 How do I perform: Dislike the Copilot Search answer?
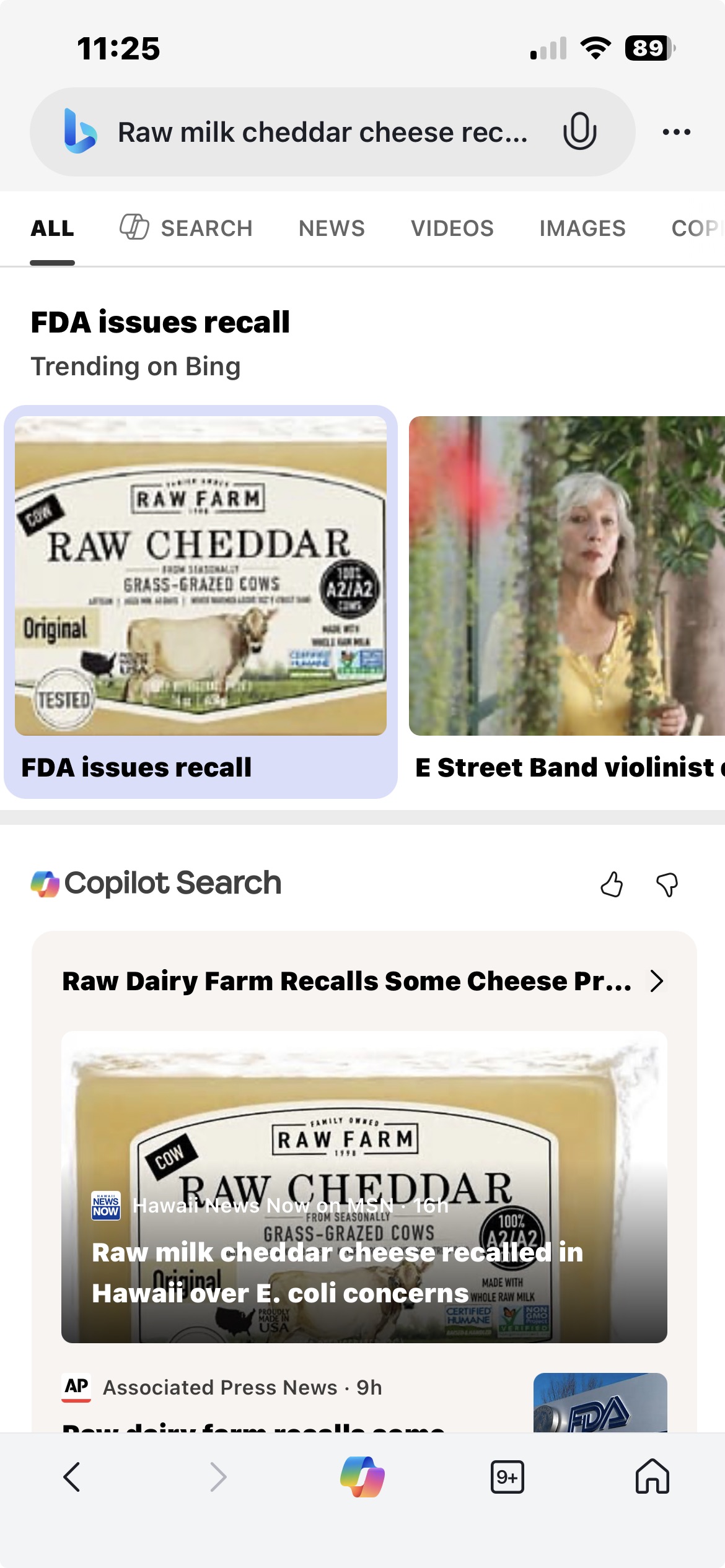click(667, 884)
